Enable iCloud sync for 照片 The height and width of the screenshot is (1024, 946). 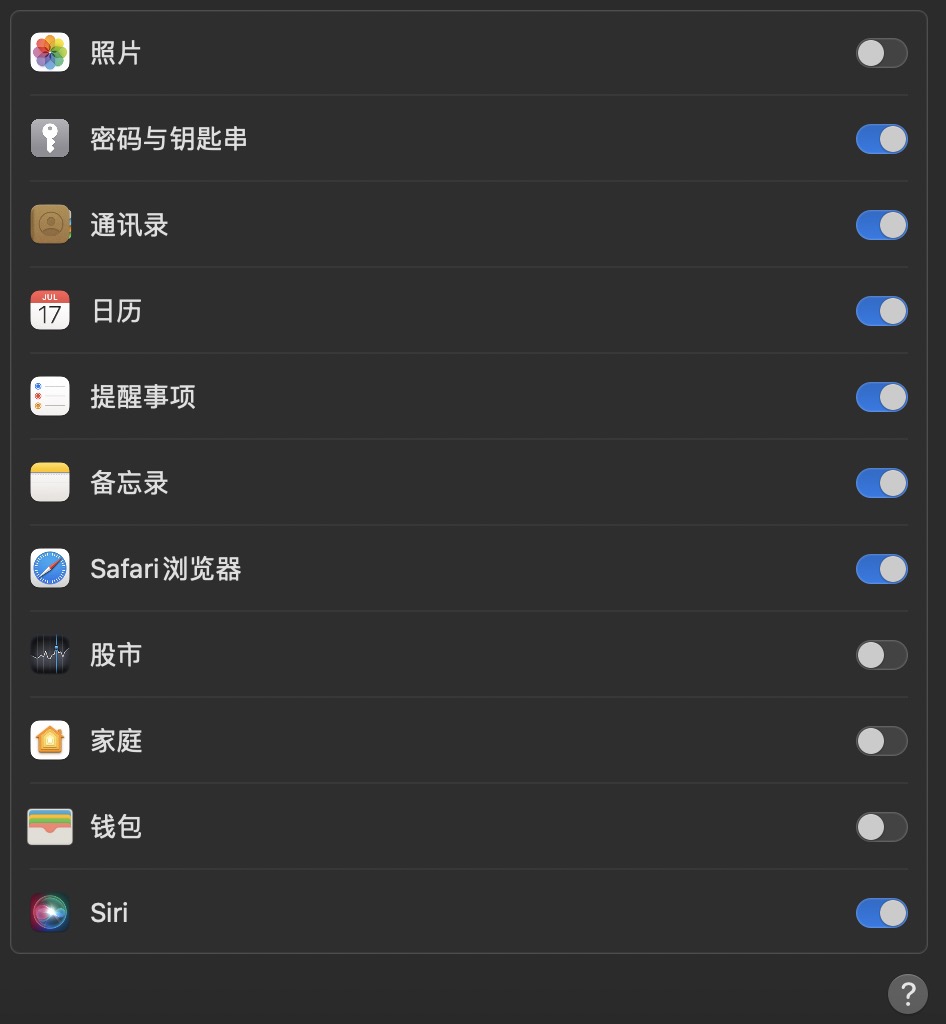point(881,53)
